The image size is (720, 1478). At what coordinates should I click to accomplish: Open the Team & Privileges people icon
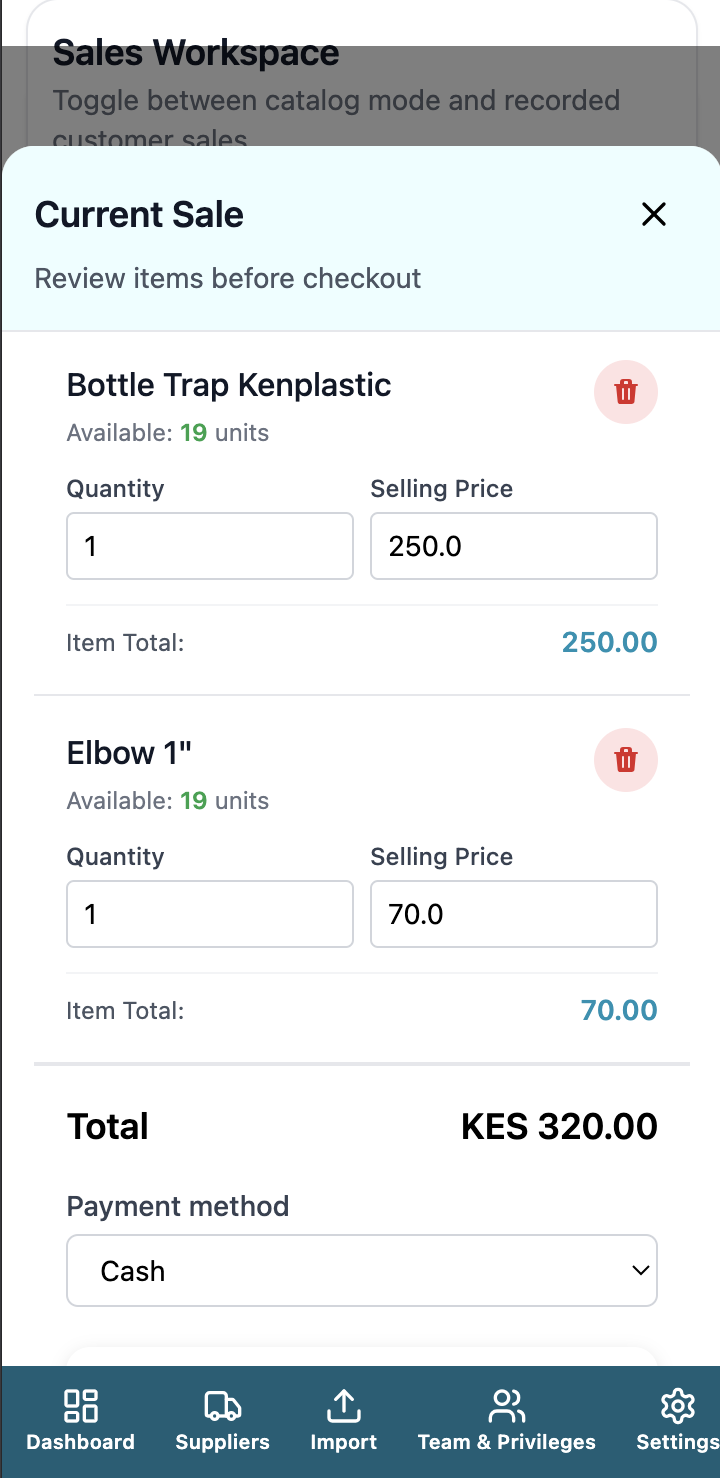(x=507, y=1405)
